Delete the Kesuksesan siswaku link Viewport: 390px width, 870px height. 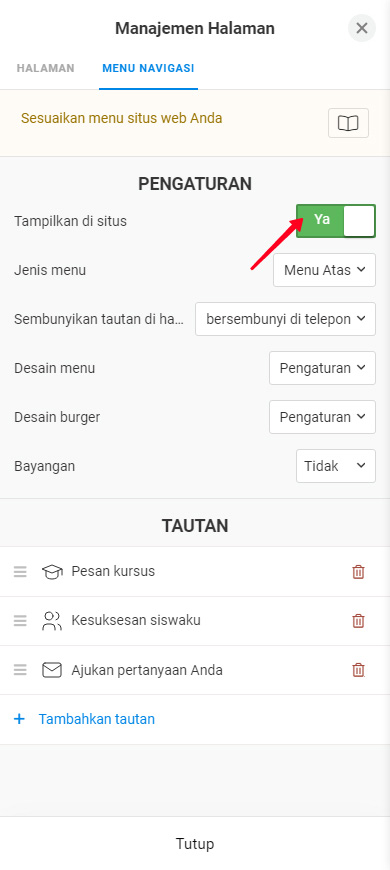(358, 621)
